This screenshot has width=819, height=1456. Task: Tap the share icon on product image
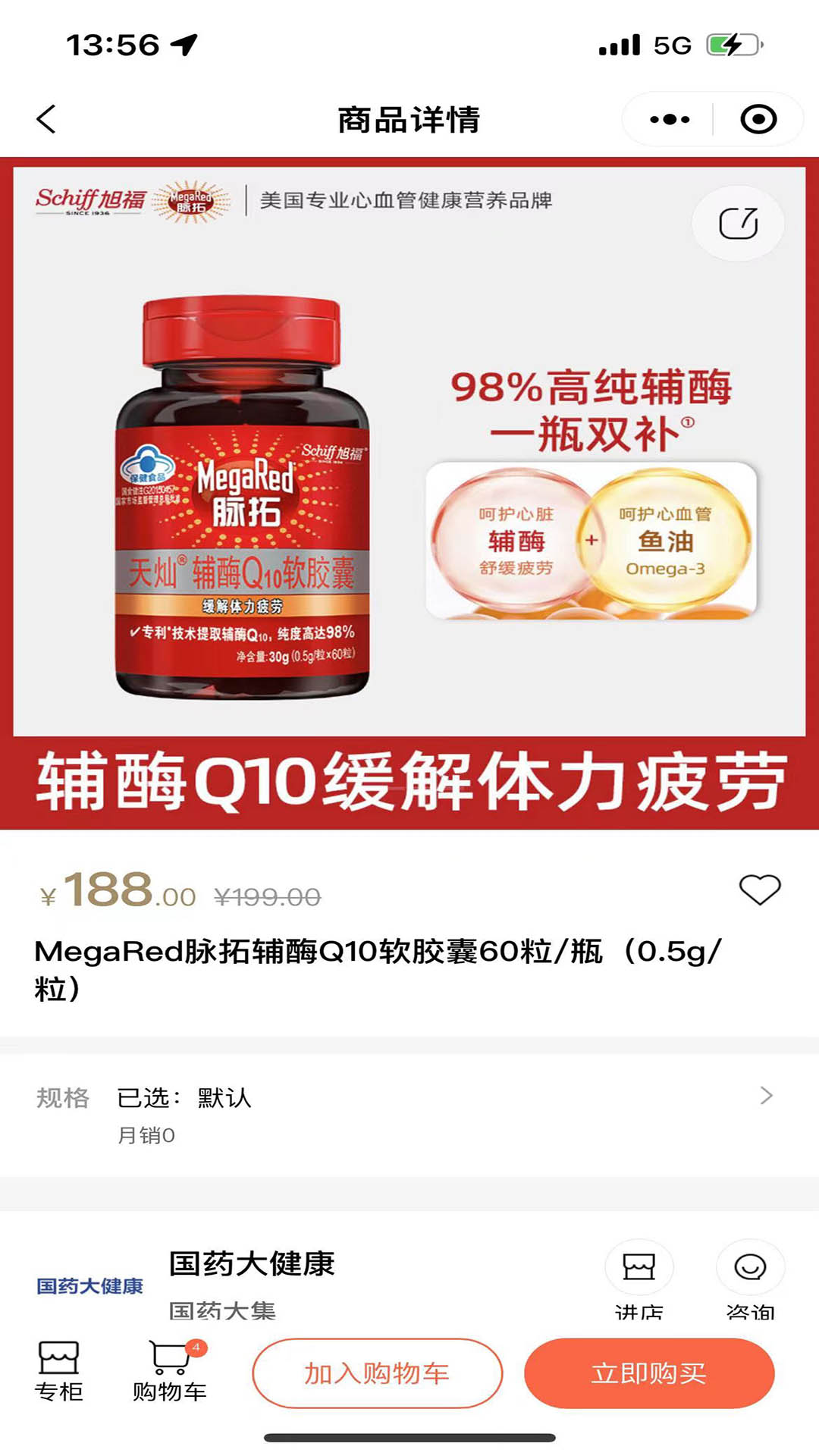[738, 222]
